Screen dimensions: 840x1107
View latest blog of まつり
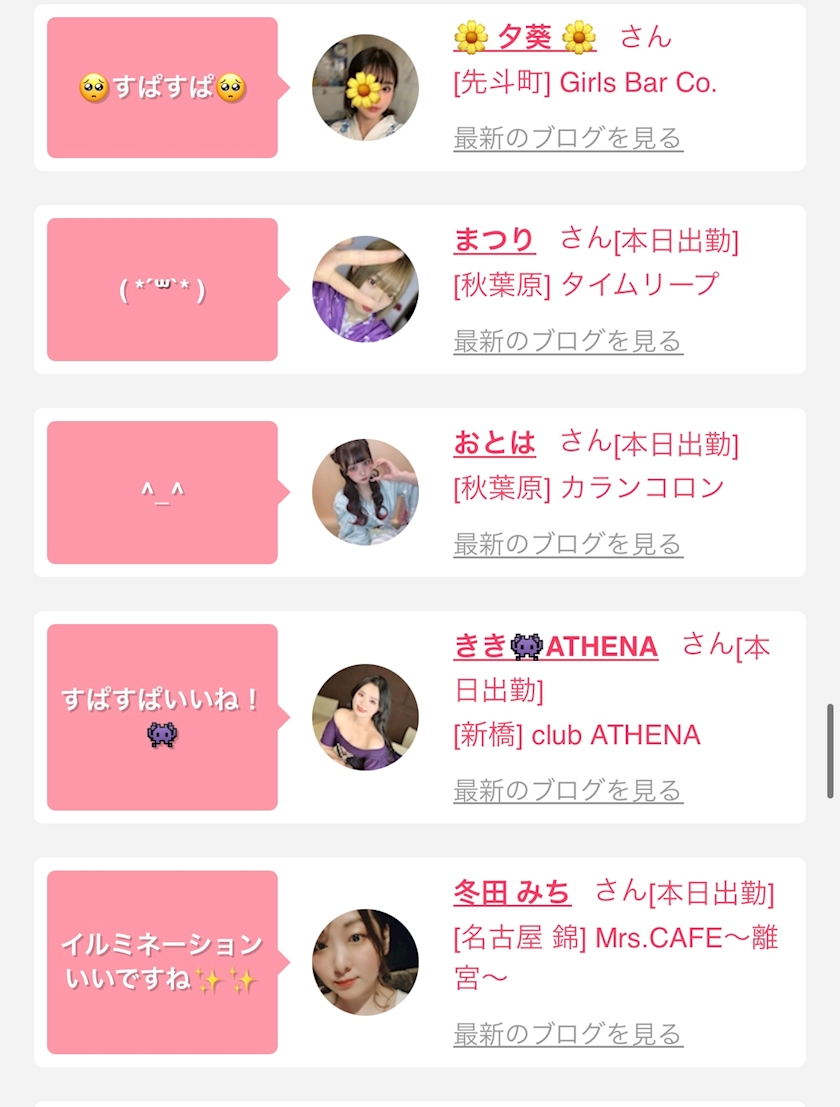point(568,341)
